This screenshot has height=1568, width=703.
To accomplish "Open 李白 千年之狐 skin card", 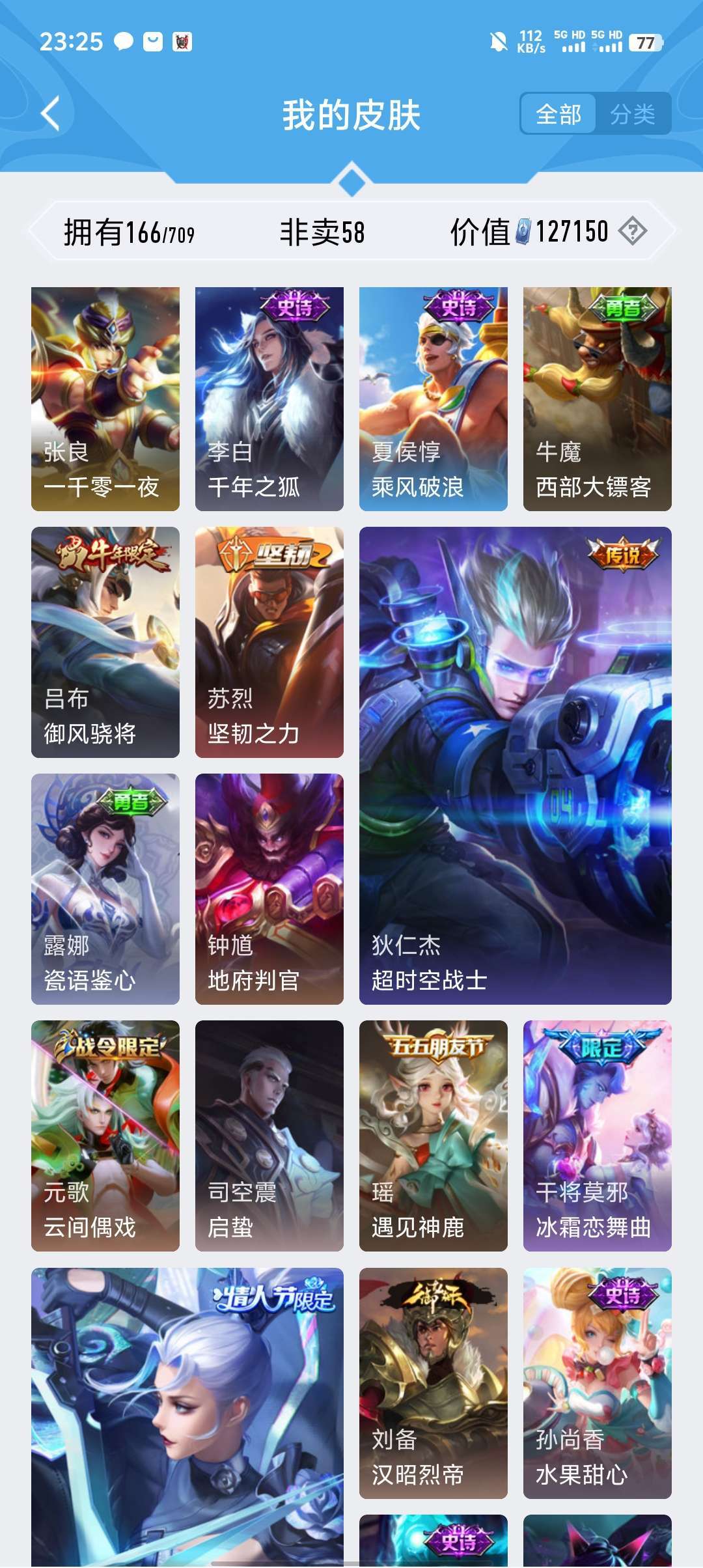I will 269,399.
